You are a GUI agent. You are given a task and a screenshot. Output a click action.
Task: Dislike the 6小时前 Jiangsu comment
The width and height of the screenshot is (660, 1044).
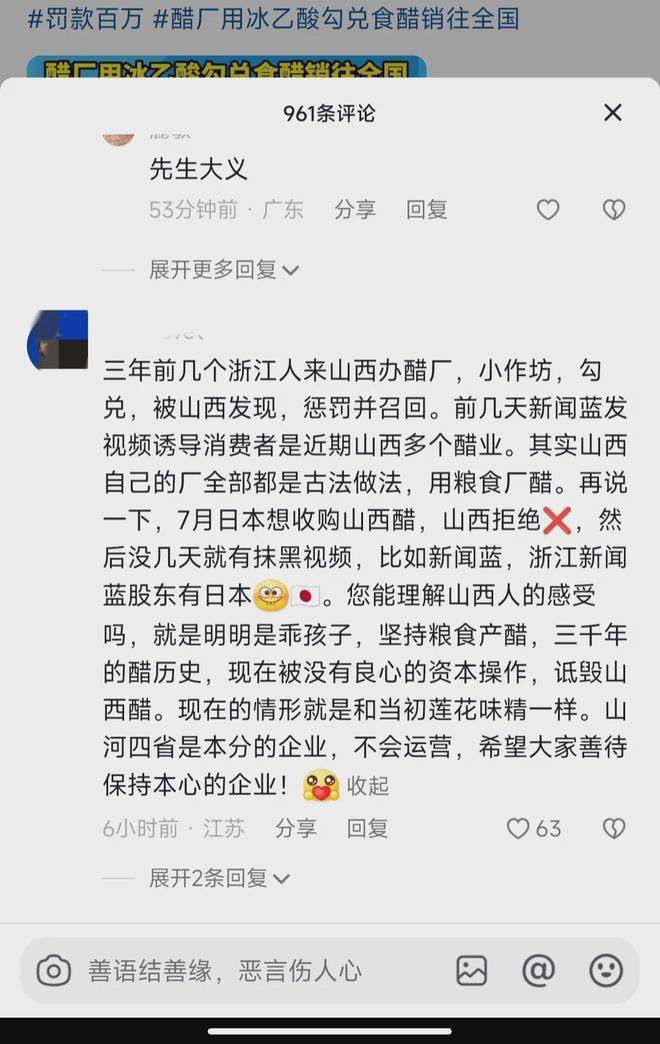pos(613,828)
